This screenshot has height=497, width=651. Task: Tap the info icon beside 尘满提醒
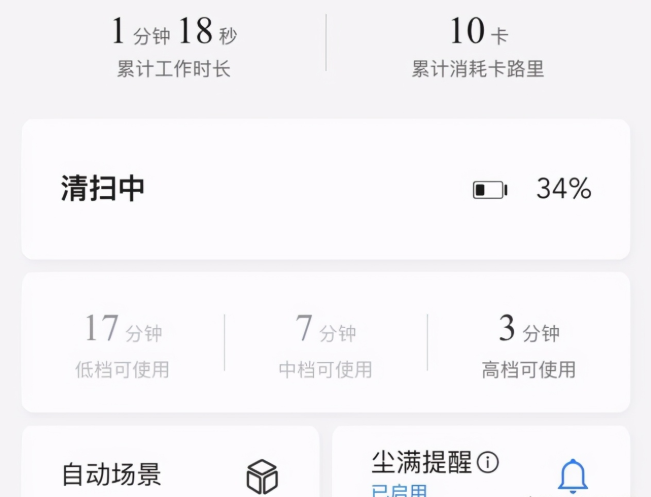(488, 462)
